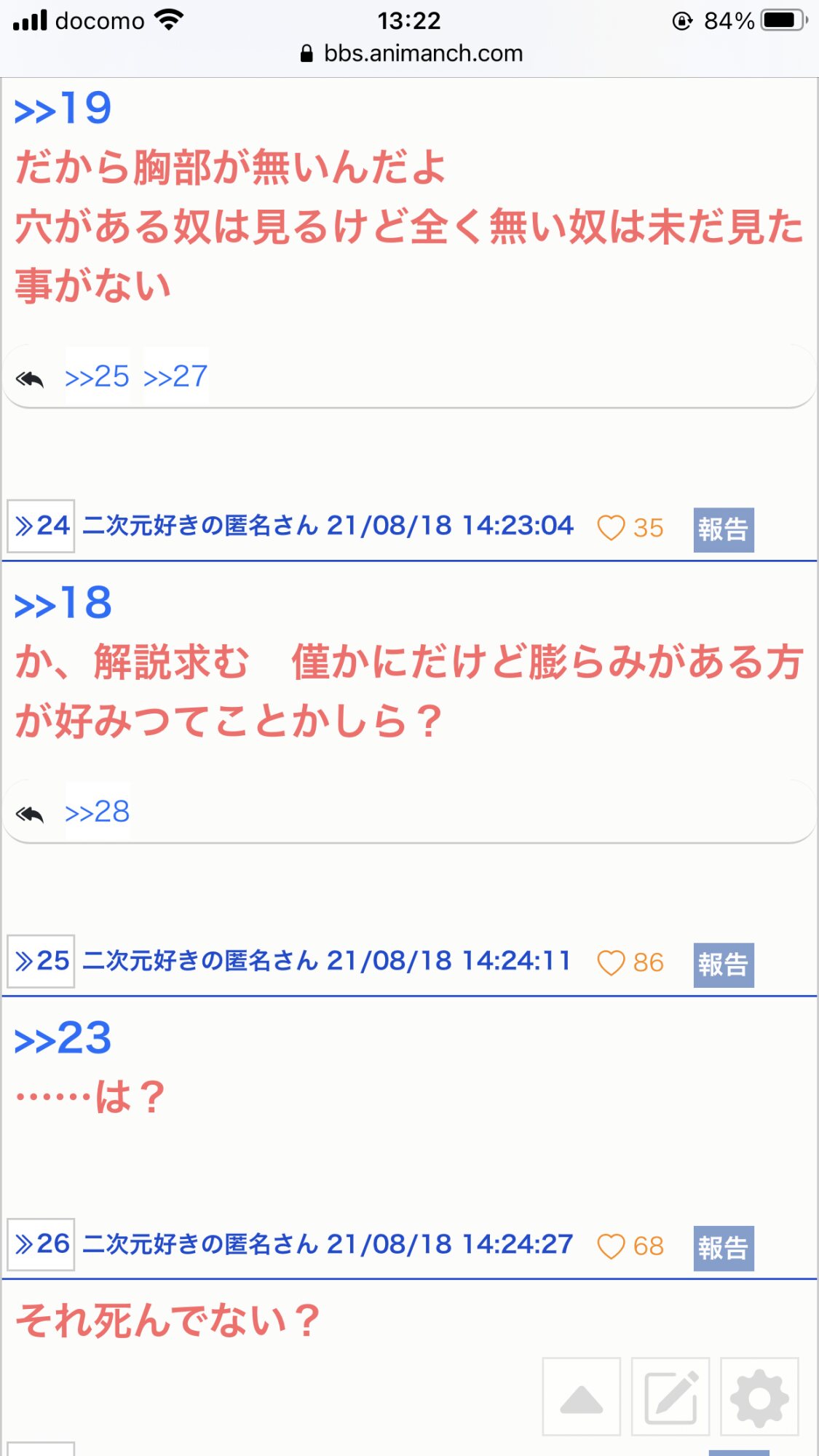Tap post number 26 box
Image resolution: width=819 pixels, height=1456 pixels.
pyautogui.click(x=41, y=1244)
